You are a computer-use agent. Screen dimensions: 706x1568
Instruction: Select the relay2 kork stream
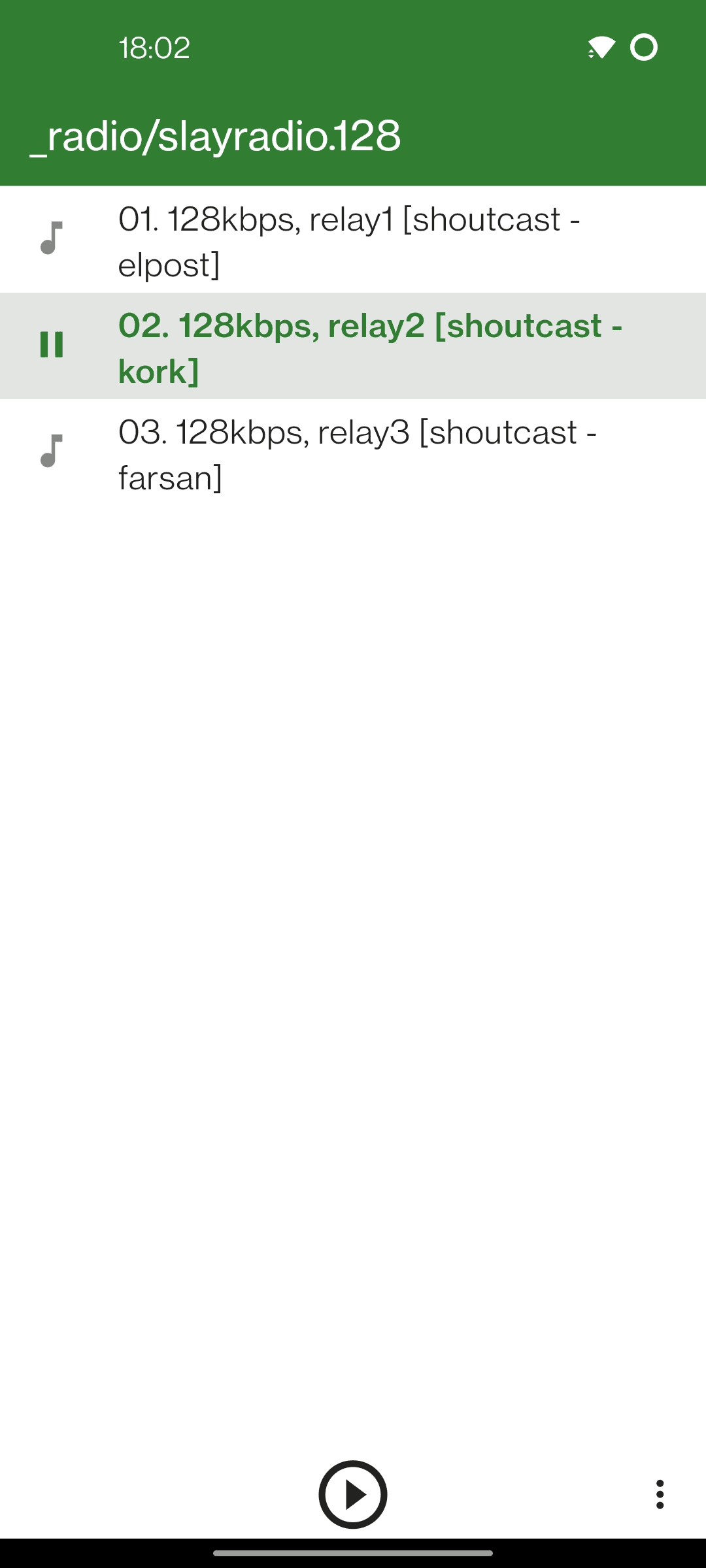click(353, 347)
